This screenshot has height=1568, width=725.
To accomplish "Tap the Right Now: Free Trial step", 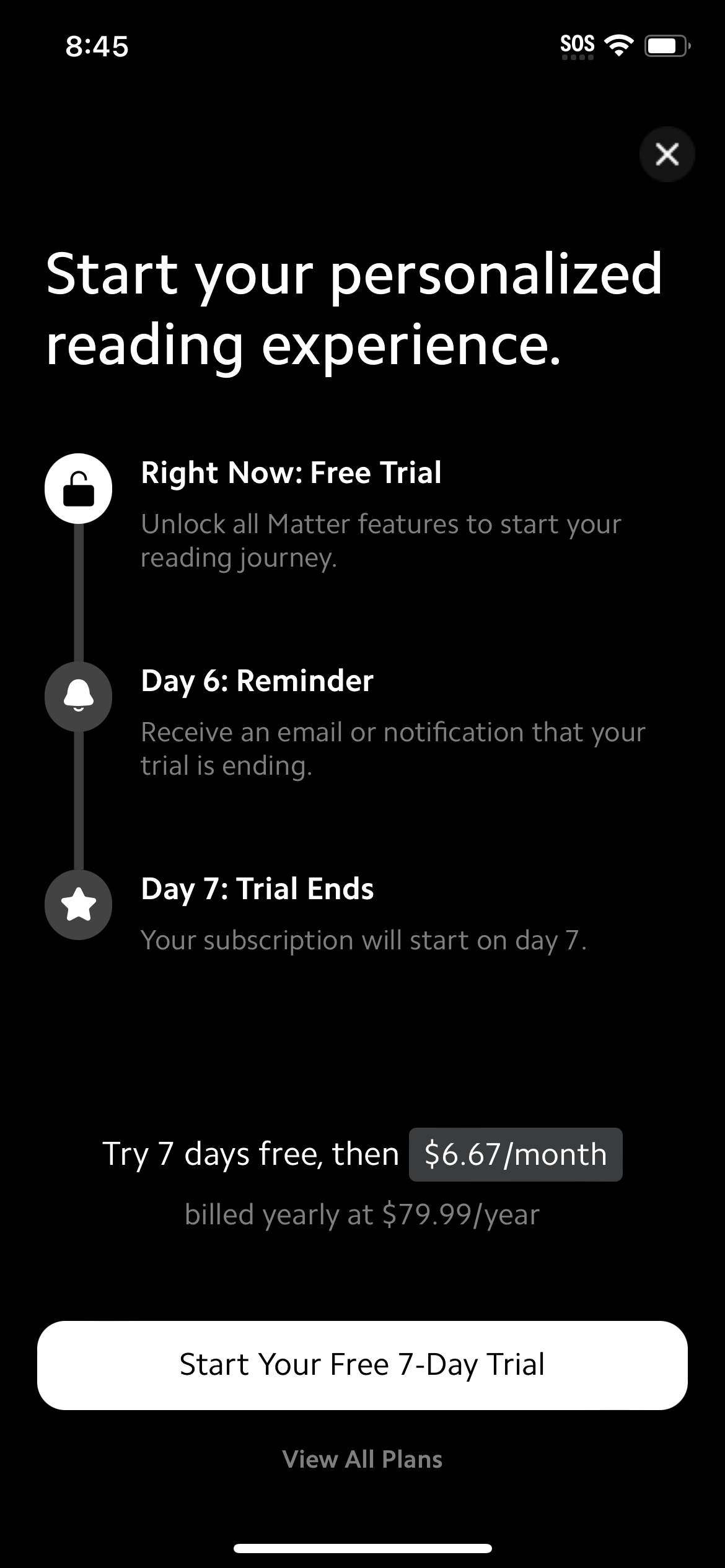I will click(291, 472).
